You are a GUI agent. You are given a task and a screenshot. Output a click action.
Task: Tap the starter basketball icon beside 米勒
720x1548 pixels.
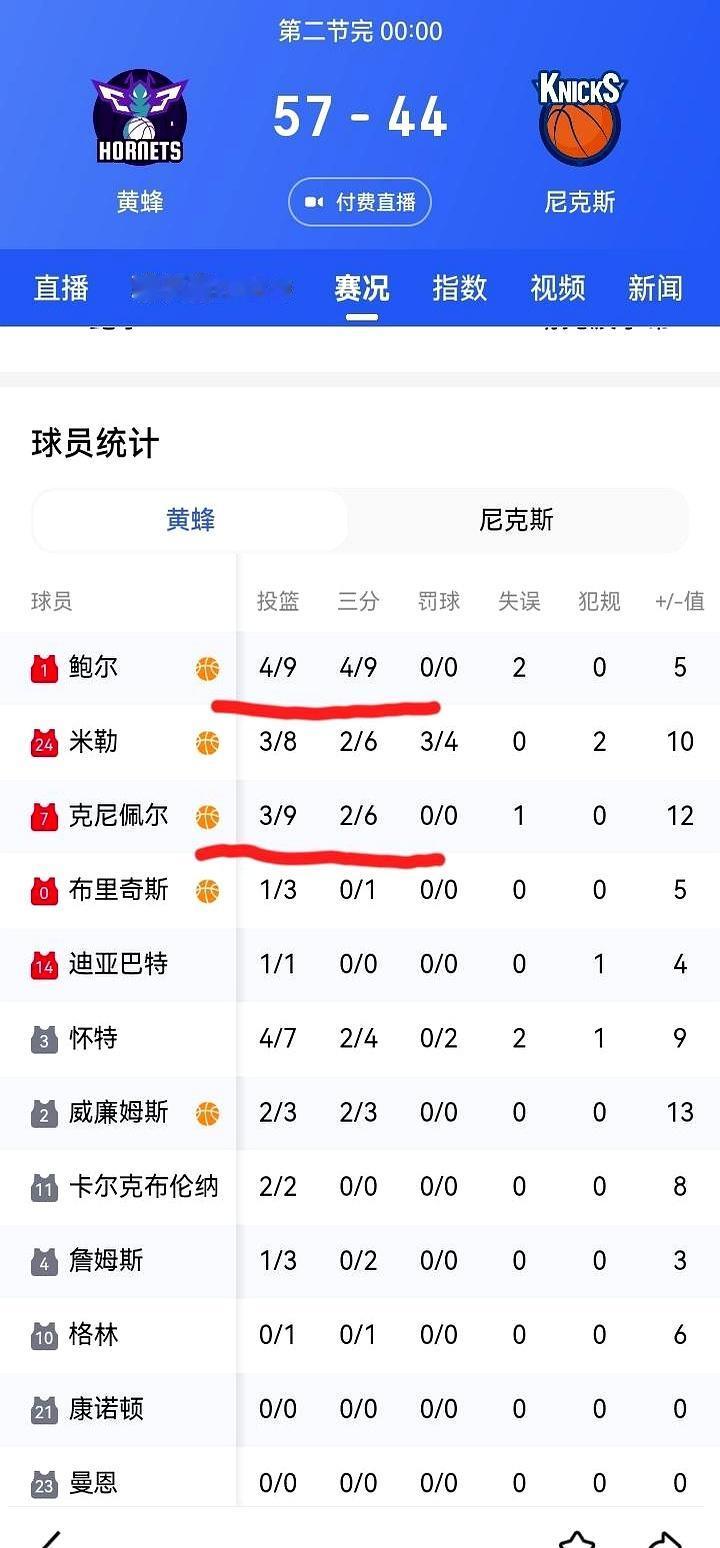[207, 741]
